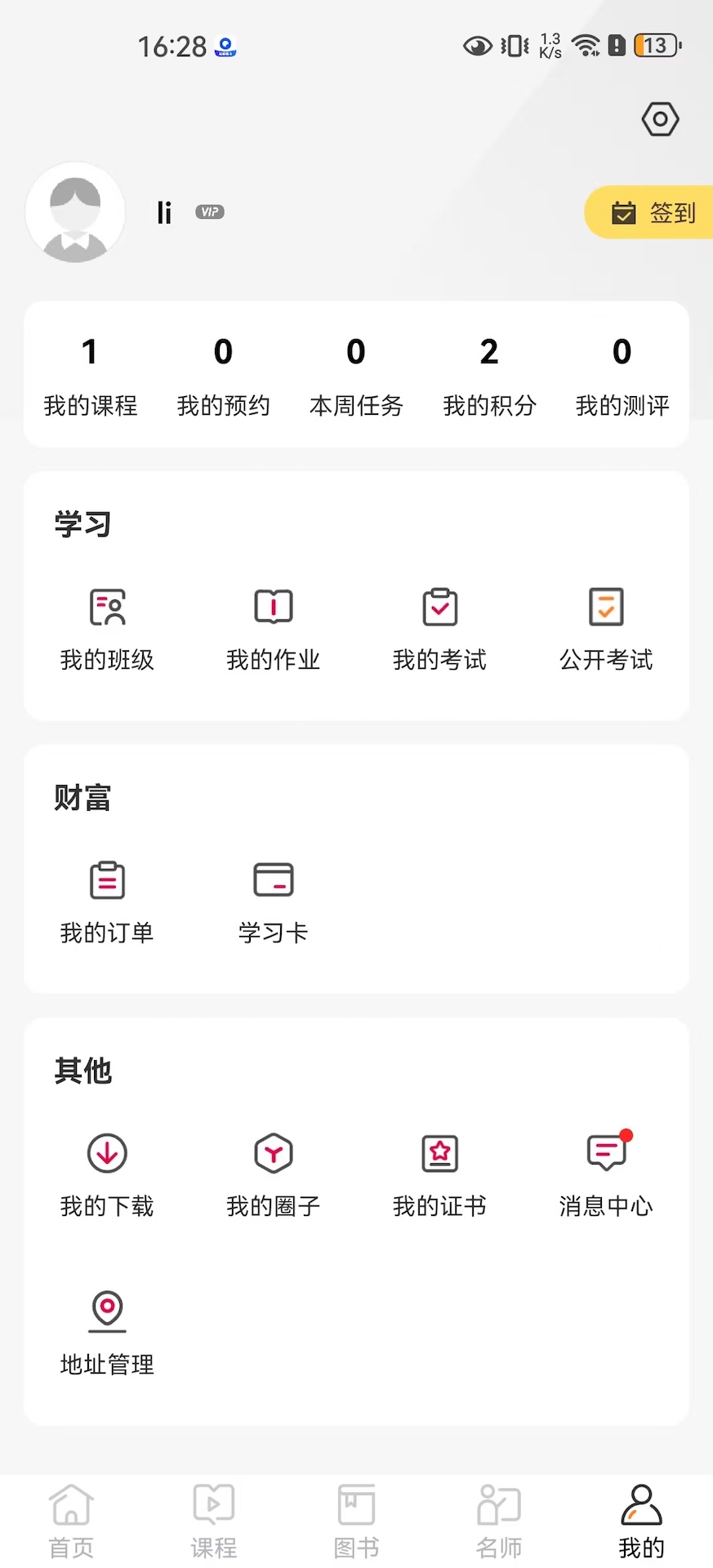Open 我的证书 (My Certificates)
The height and width of the screenshot is (1568, 713).
[439, 1174]
